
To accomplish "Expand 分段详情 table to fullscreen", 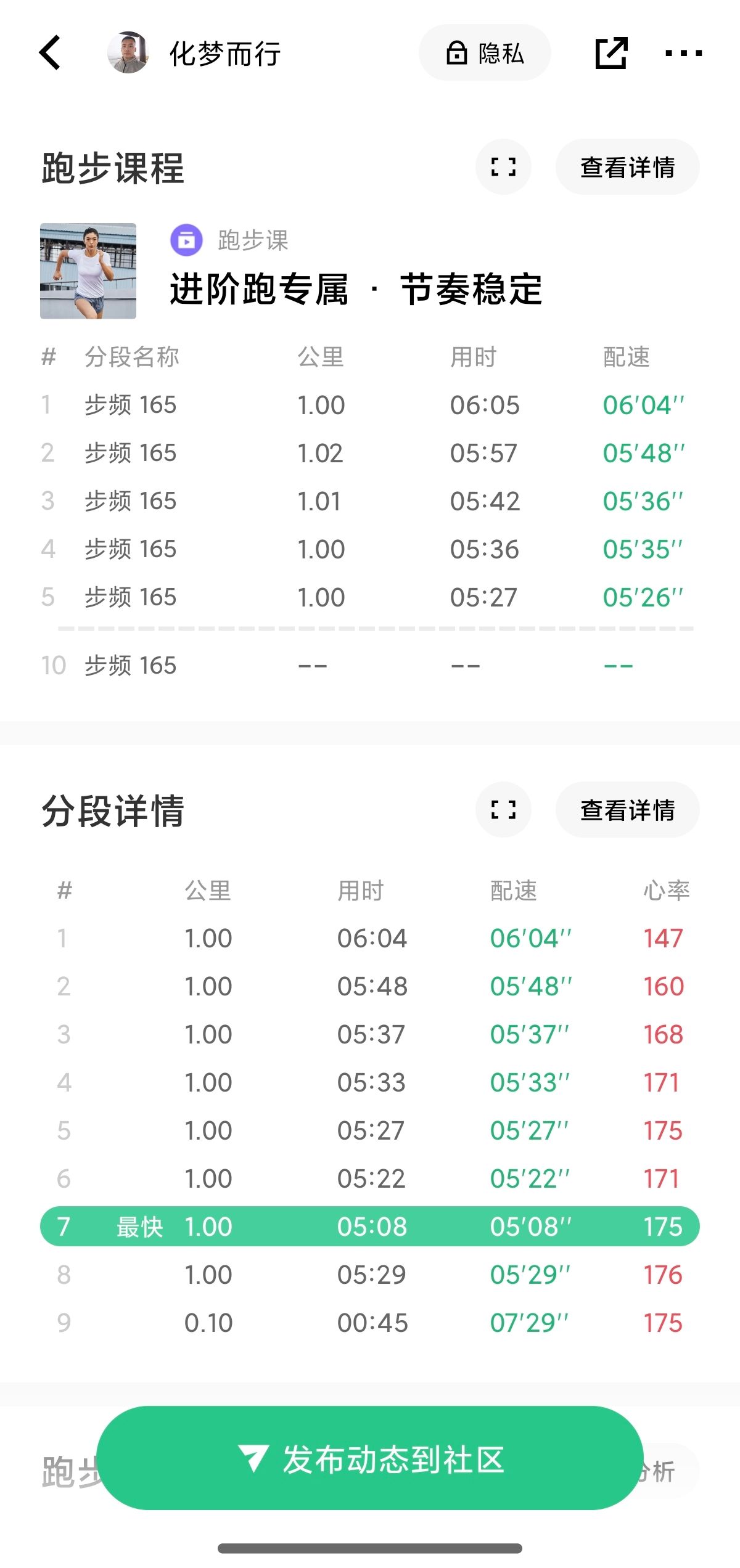I will (x=503, y=810).
